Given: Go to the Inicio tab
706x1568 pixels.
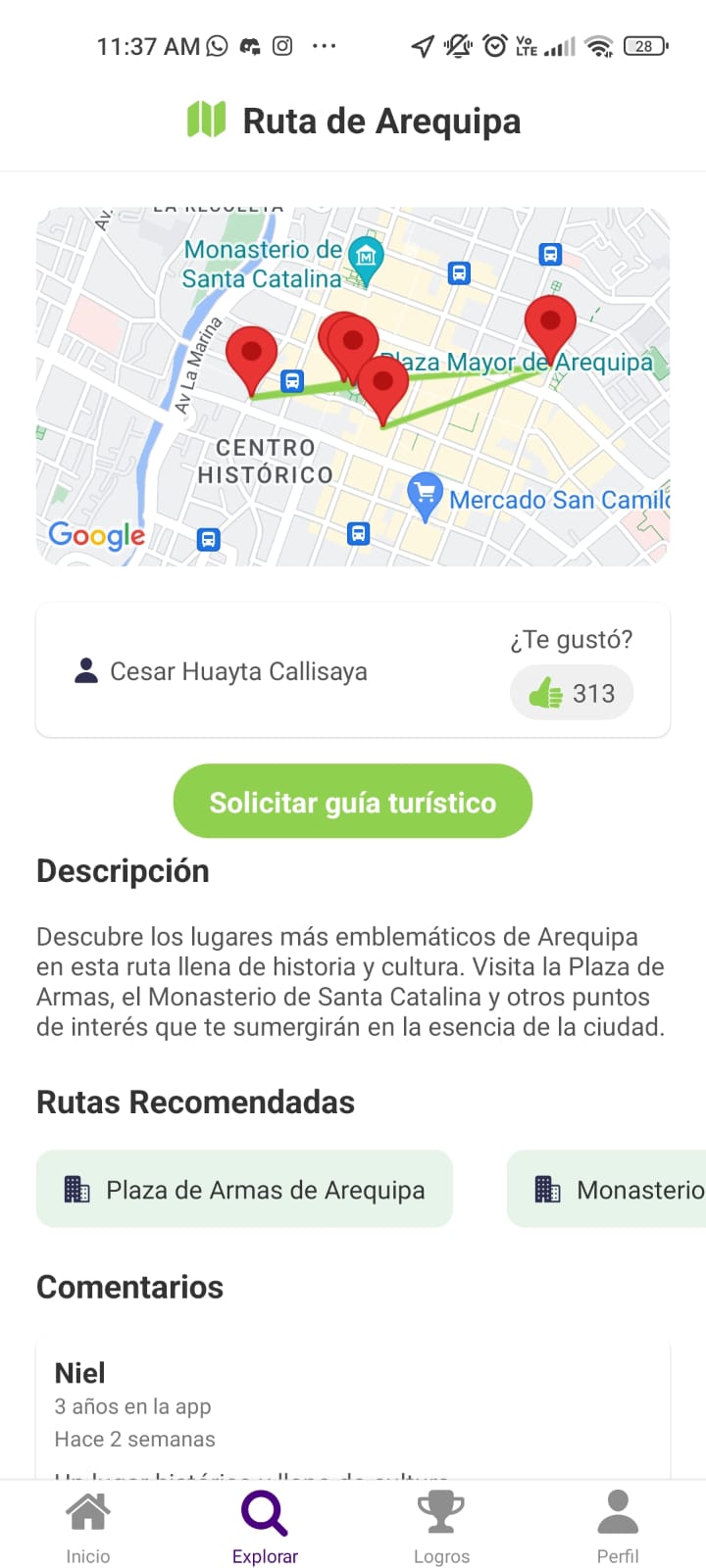Looking at the screenshot, I should 88,1527.
